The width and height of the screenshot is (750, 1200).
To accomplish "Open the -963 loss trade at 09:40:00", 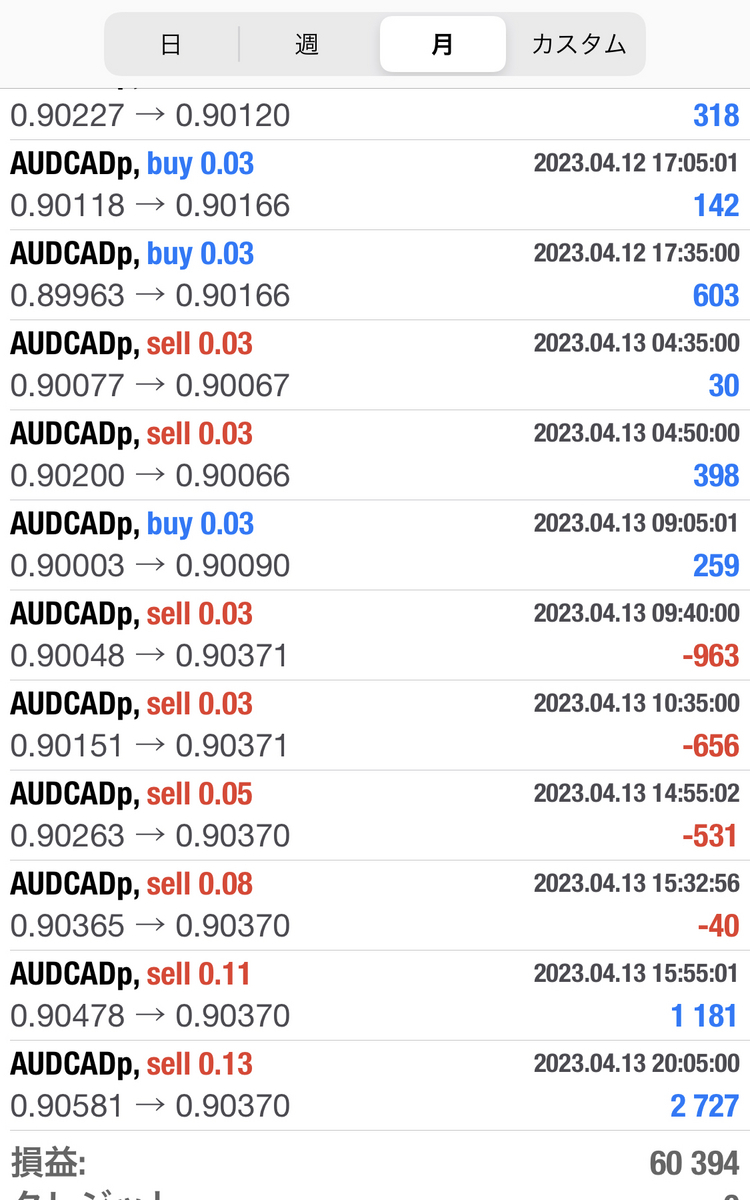I will [375, 635].
